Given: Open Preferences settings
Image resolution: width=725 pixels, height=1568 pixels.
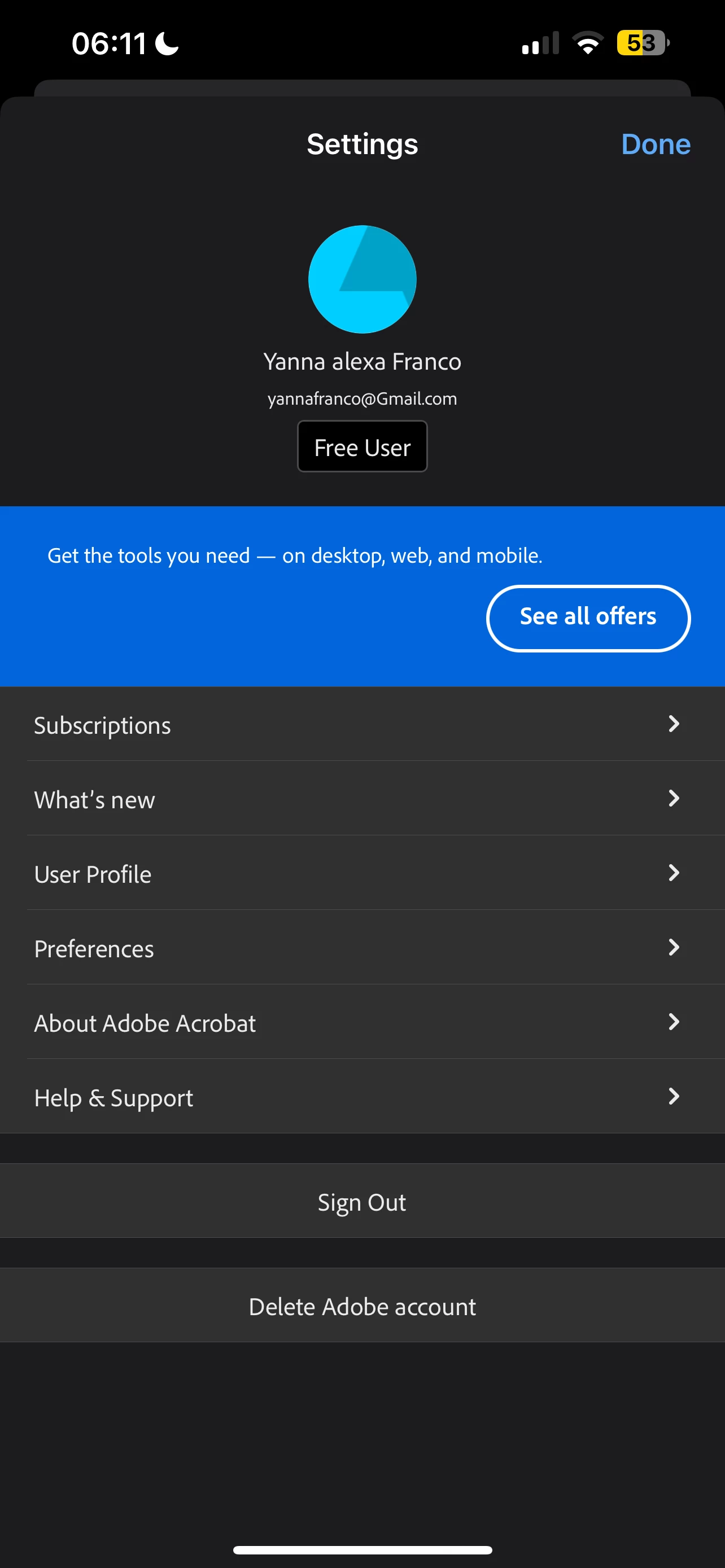Looking at the screenshot, I should (362, 948).
